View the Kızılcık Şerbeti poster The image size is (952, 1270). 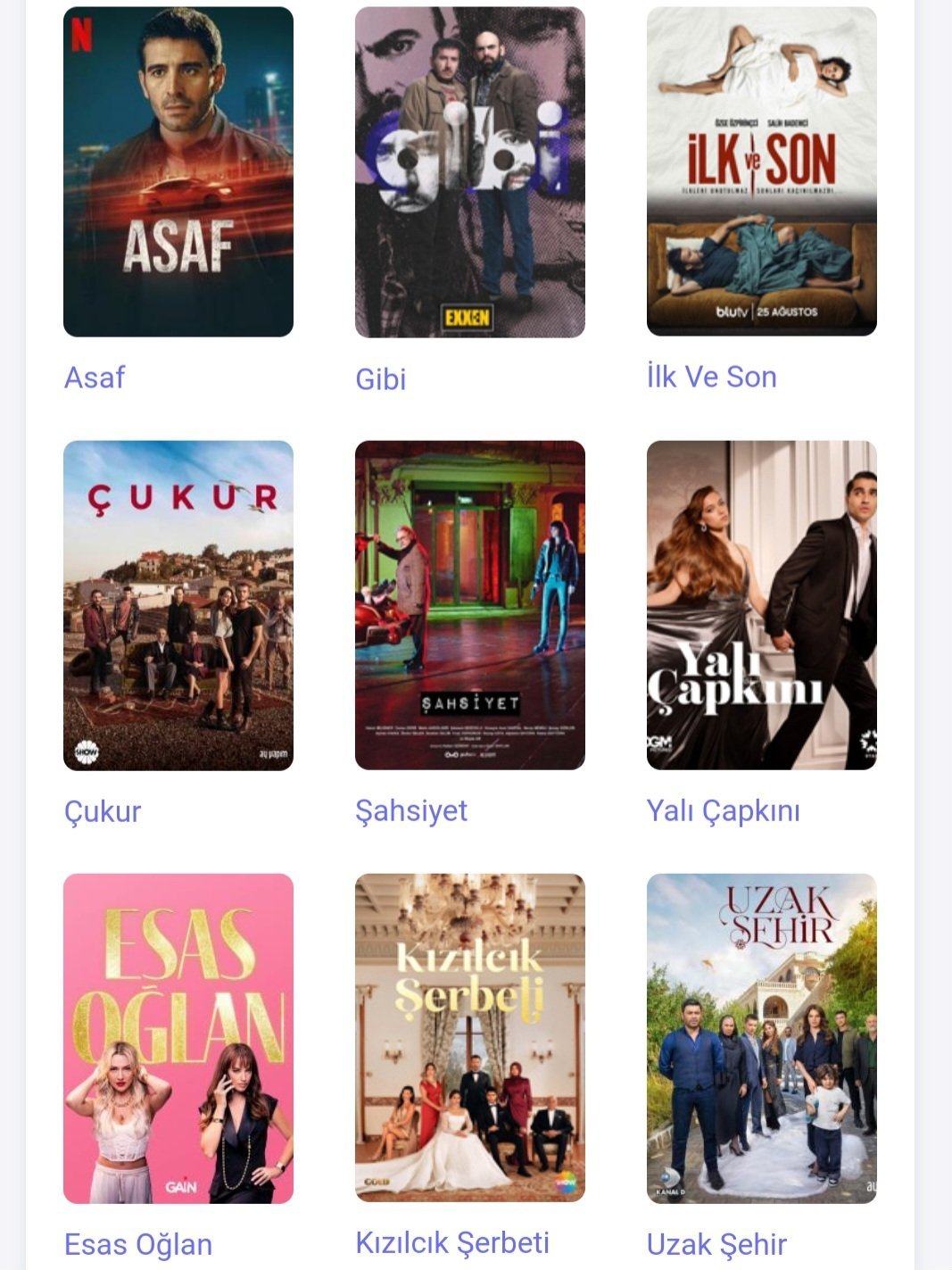click(x=469, y=1038)
